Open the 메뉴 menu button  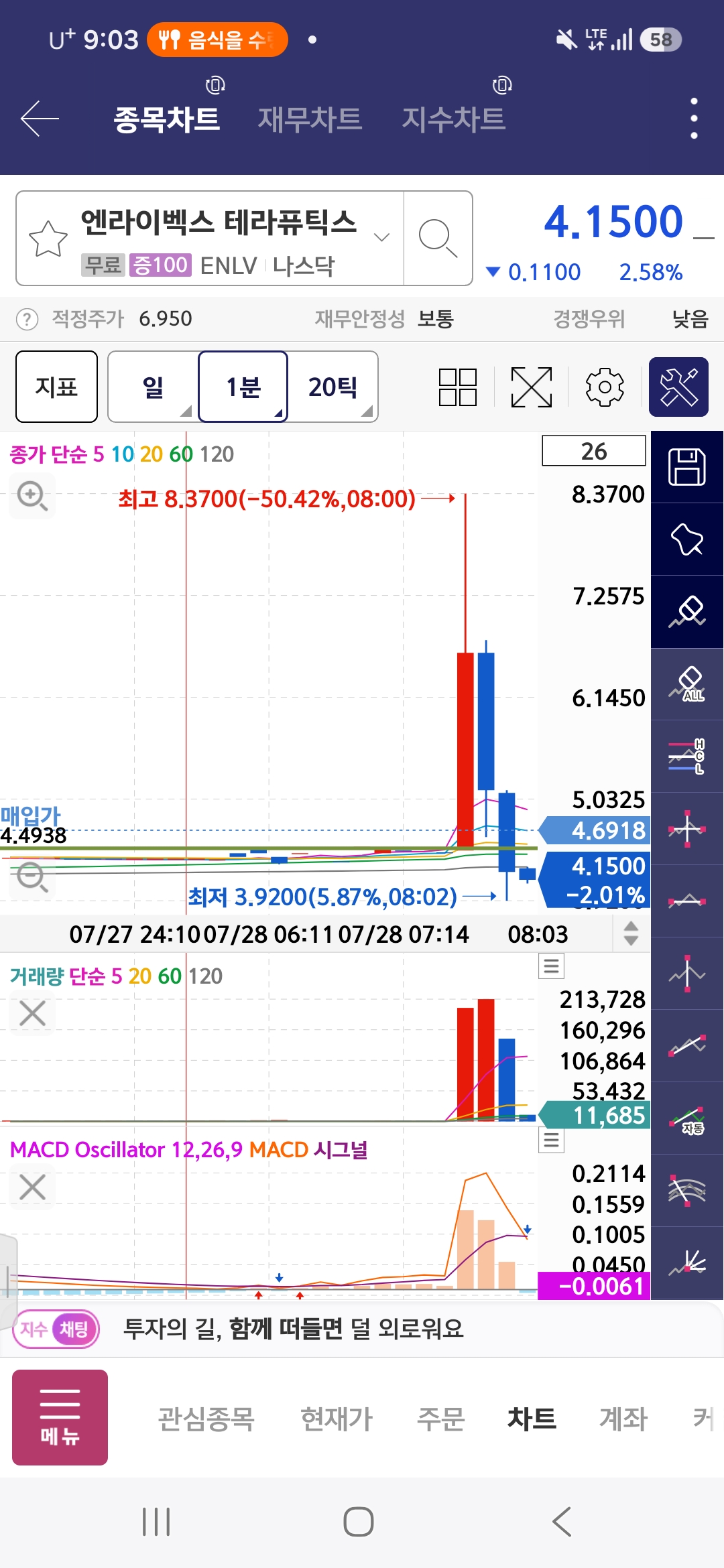pos(60,1417)
